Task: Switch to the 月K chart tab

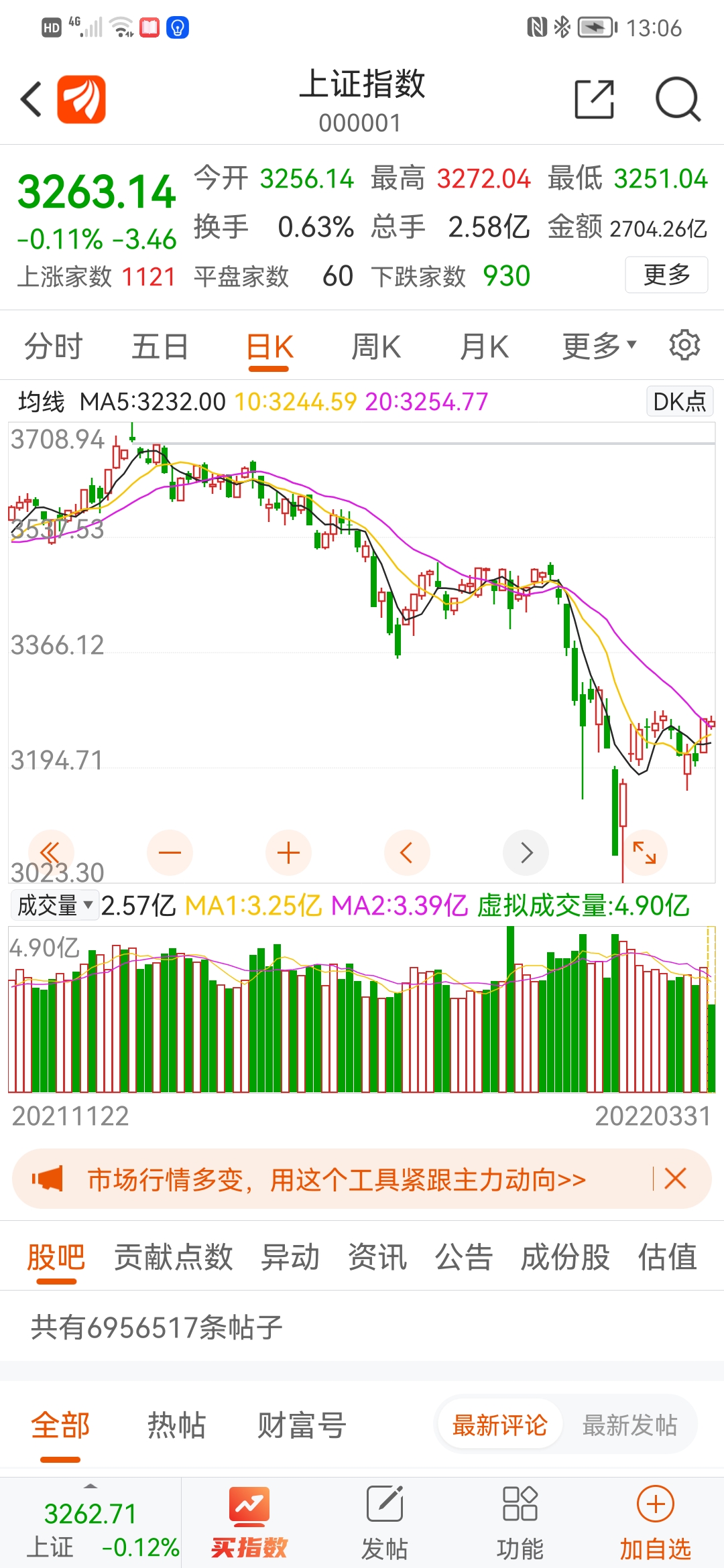Action: tap(484, 347)
